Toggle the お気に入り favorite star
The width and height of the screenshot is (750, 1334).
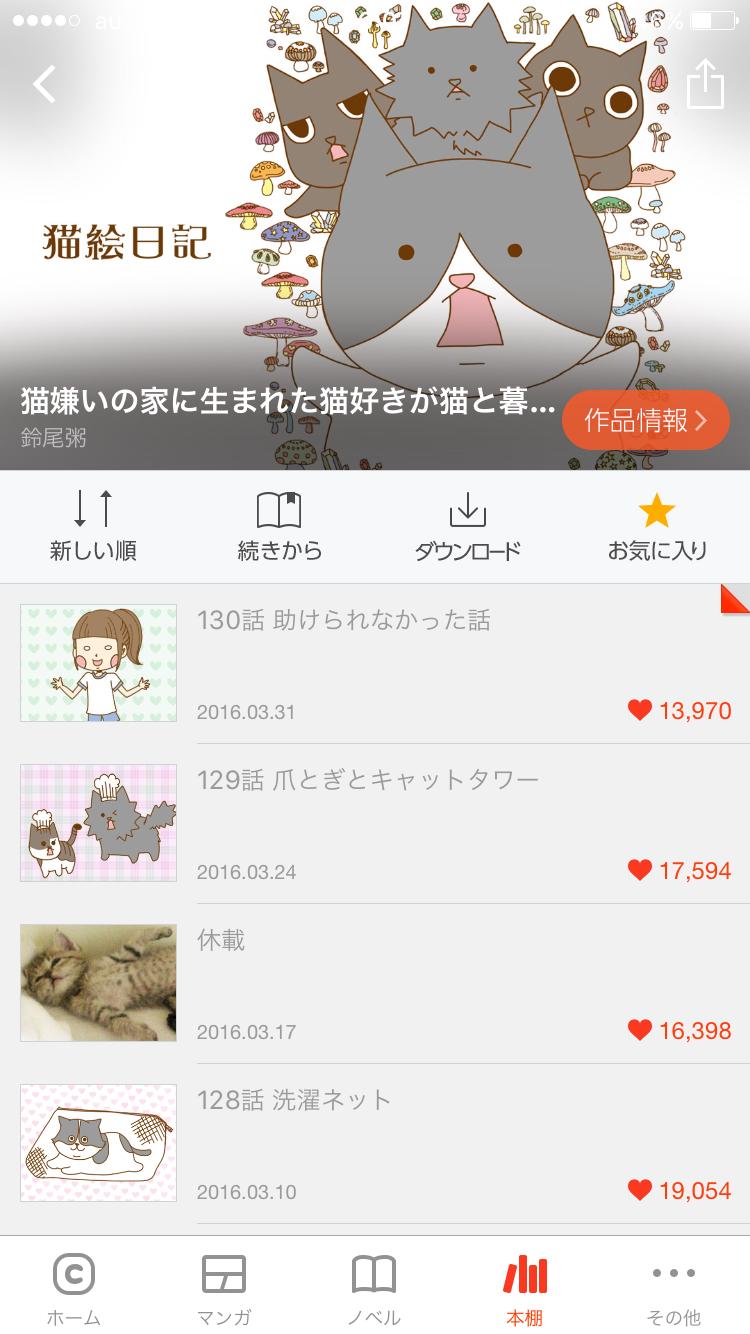[655, 510]
